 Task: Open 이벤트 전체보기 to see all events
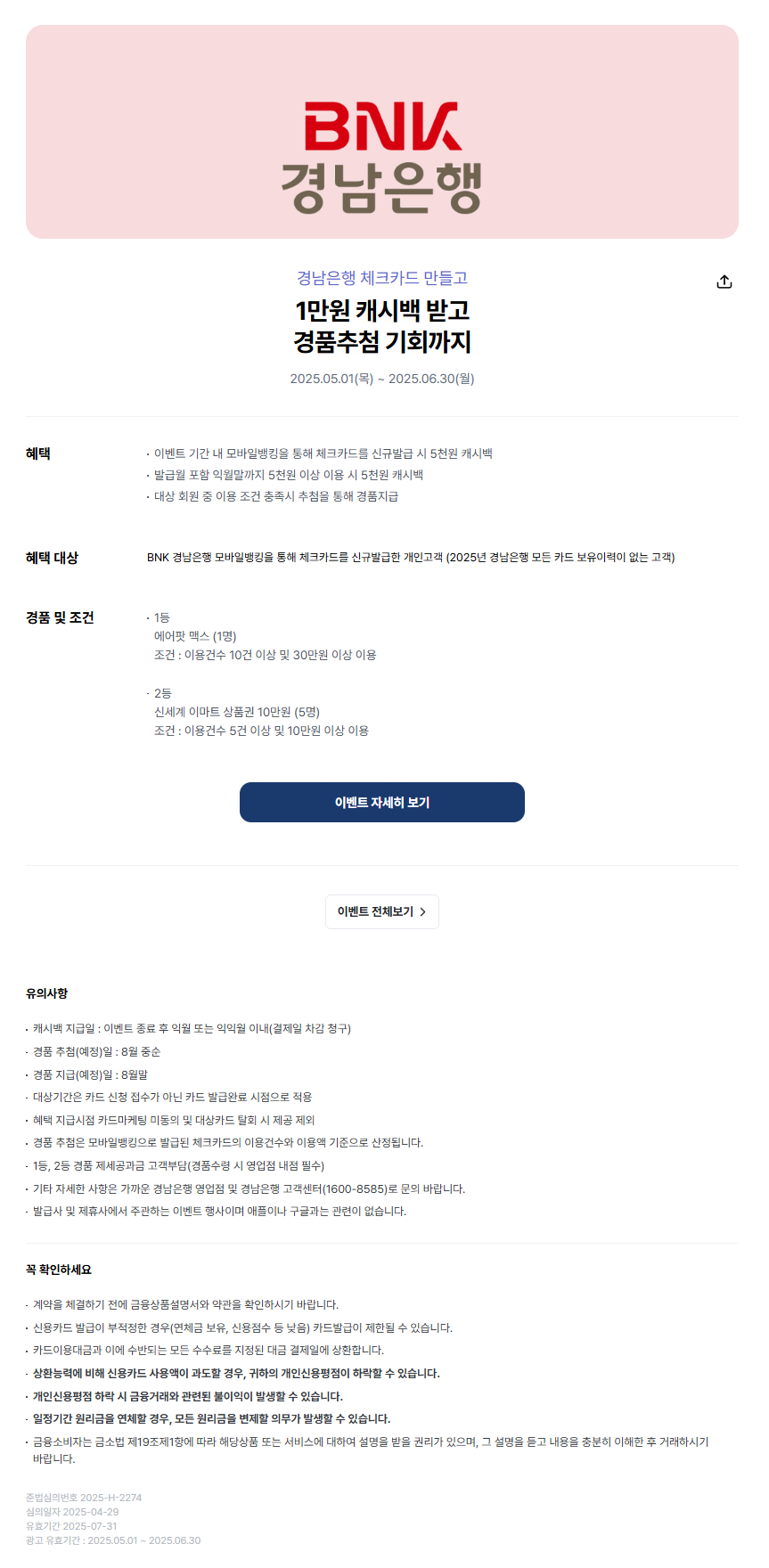pyautogui.click(x=381, y=911)
